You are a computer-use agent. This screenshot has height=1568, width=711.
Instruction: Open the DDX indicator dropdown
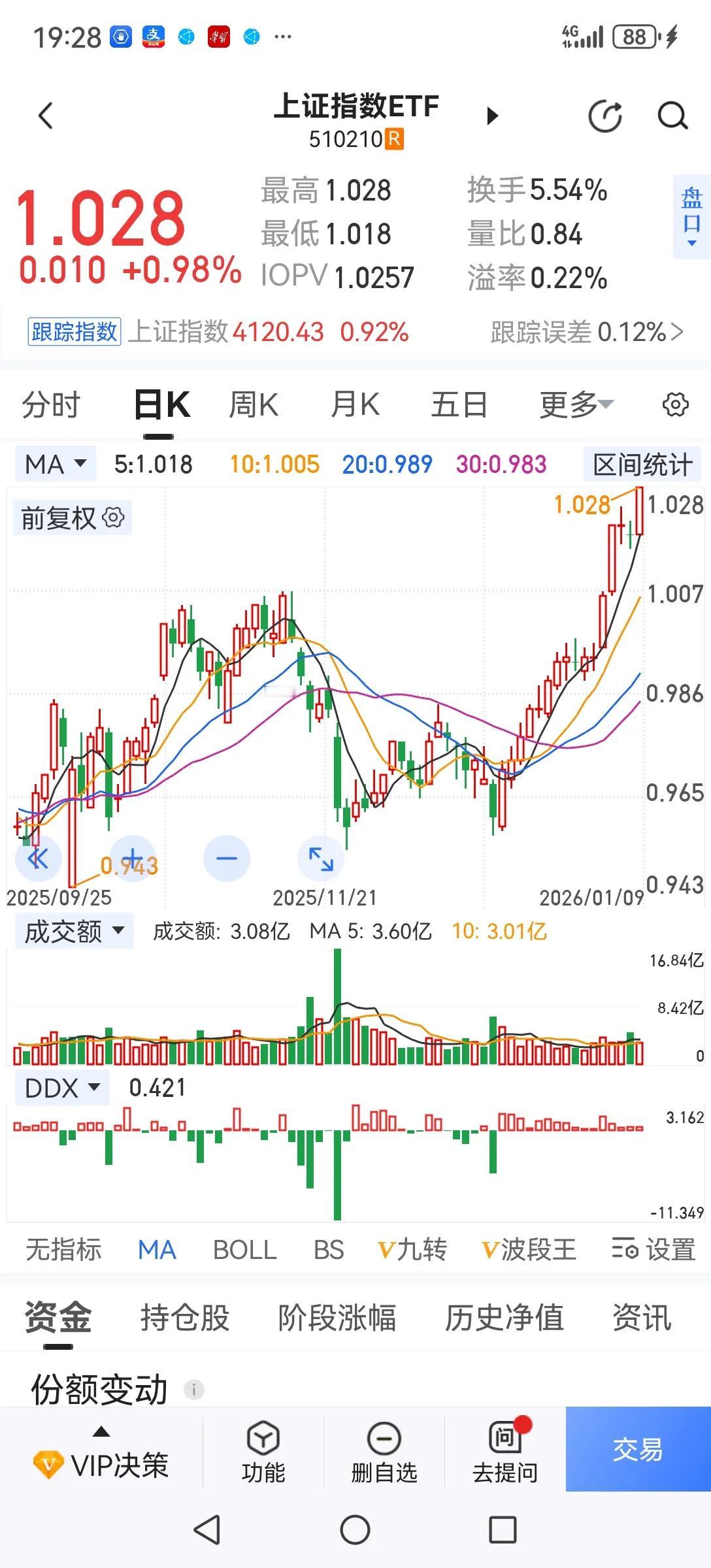coord(61,1087)
